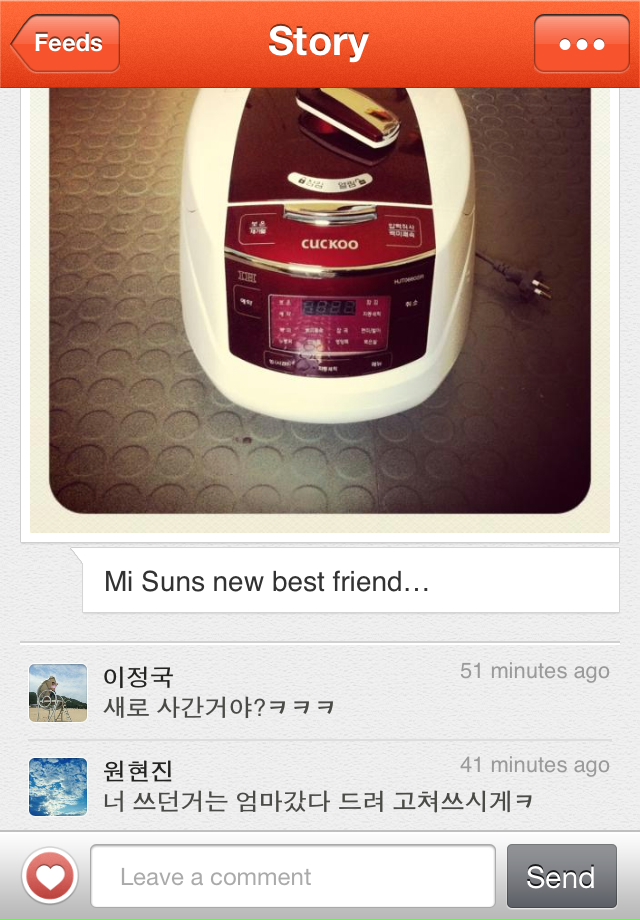This screenshot has width=640, height=920.
Task: View the rice cooker photo full size
Action: (320, 300)
